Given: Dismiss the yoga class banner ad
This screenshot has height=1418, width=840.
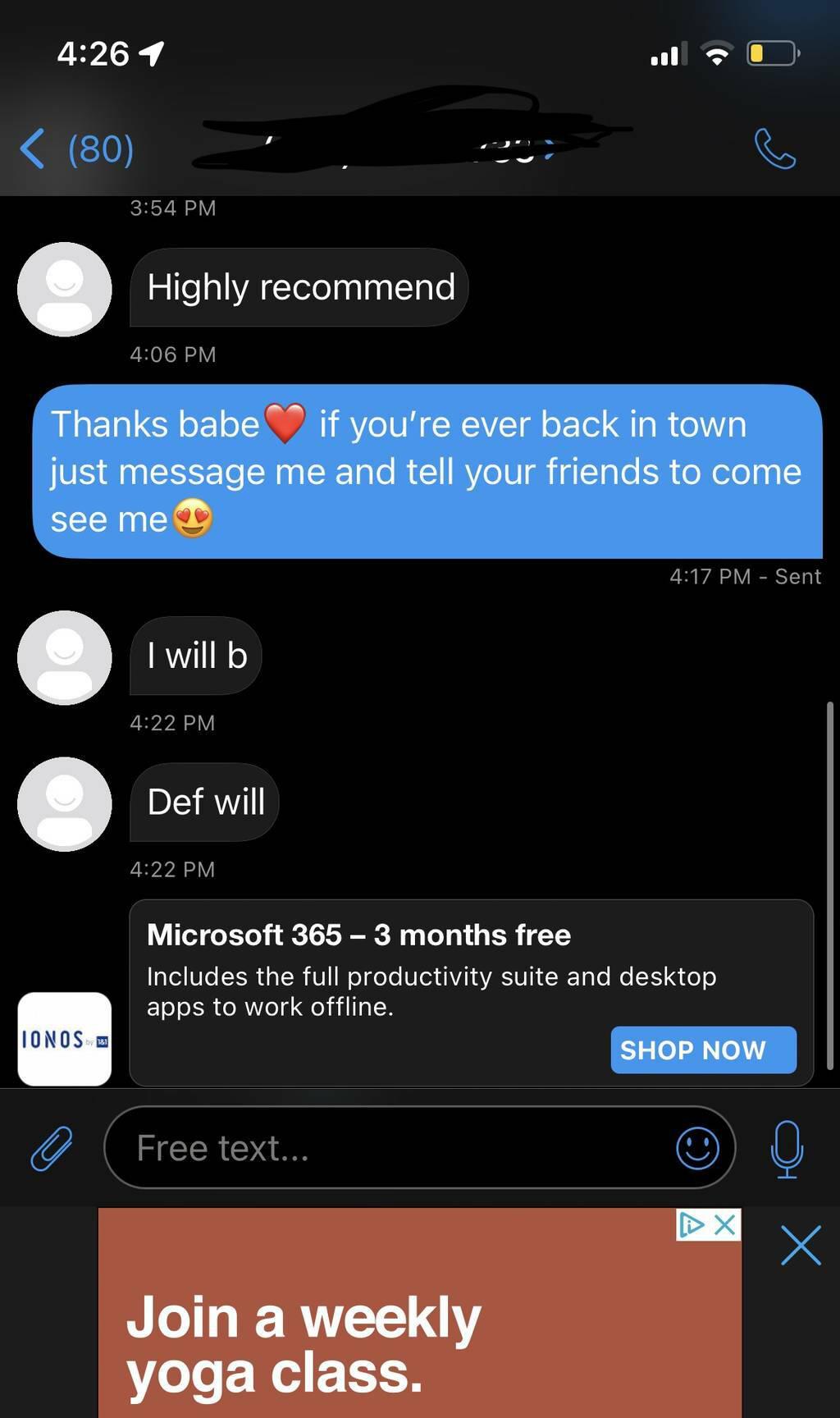Looking at the screenshot, I should tap(801, 1245).
